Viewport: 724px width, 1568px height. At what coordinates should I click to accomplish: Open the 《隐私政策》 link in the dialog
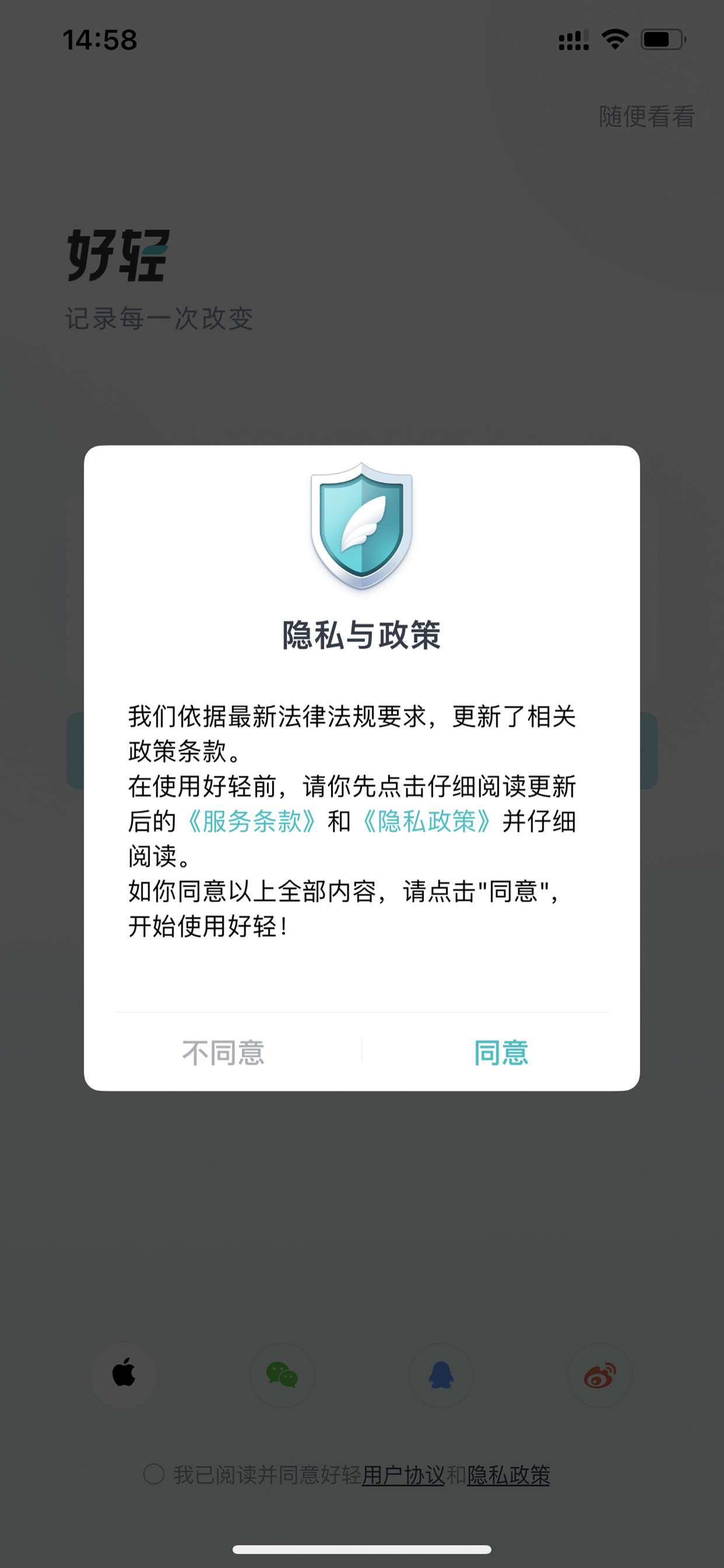point(426,821)
